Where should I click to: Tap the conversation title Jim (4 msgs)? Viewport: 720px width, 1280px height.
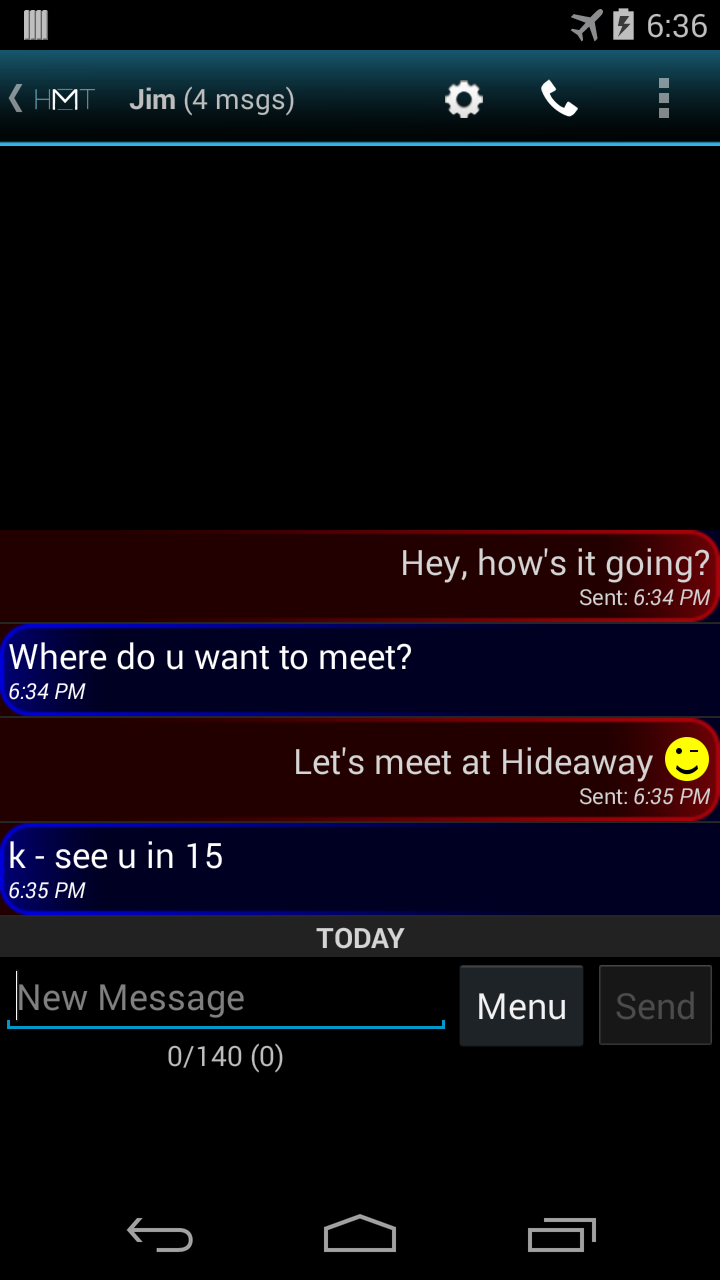click(x=211, y=98)
